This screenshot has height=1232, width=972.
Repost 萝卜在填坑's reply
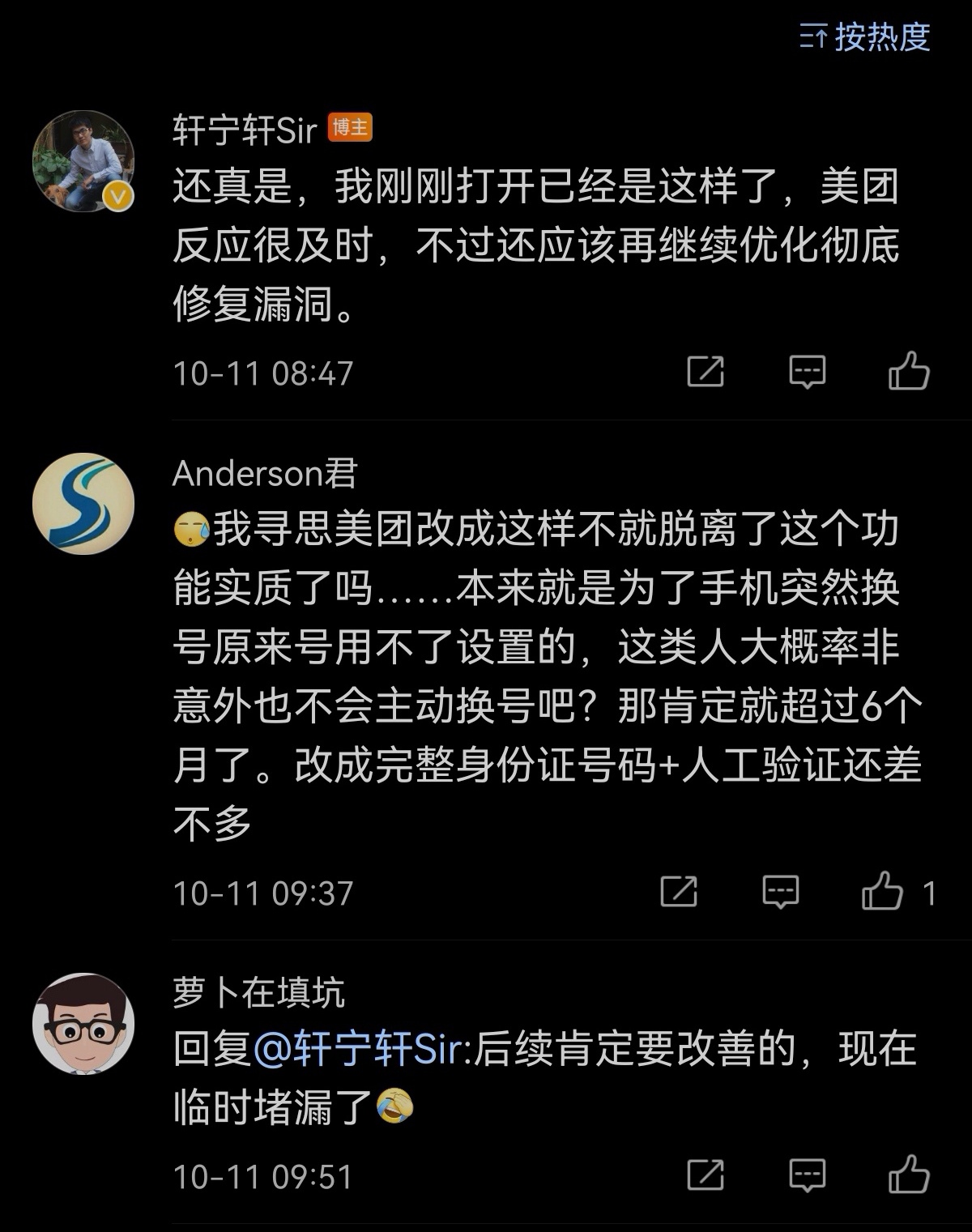pos(705,1175)
